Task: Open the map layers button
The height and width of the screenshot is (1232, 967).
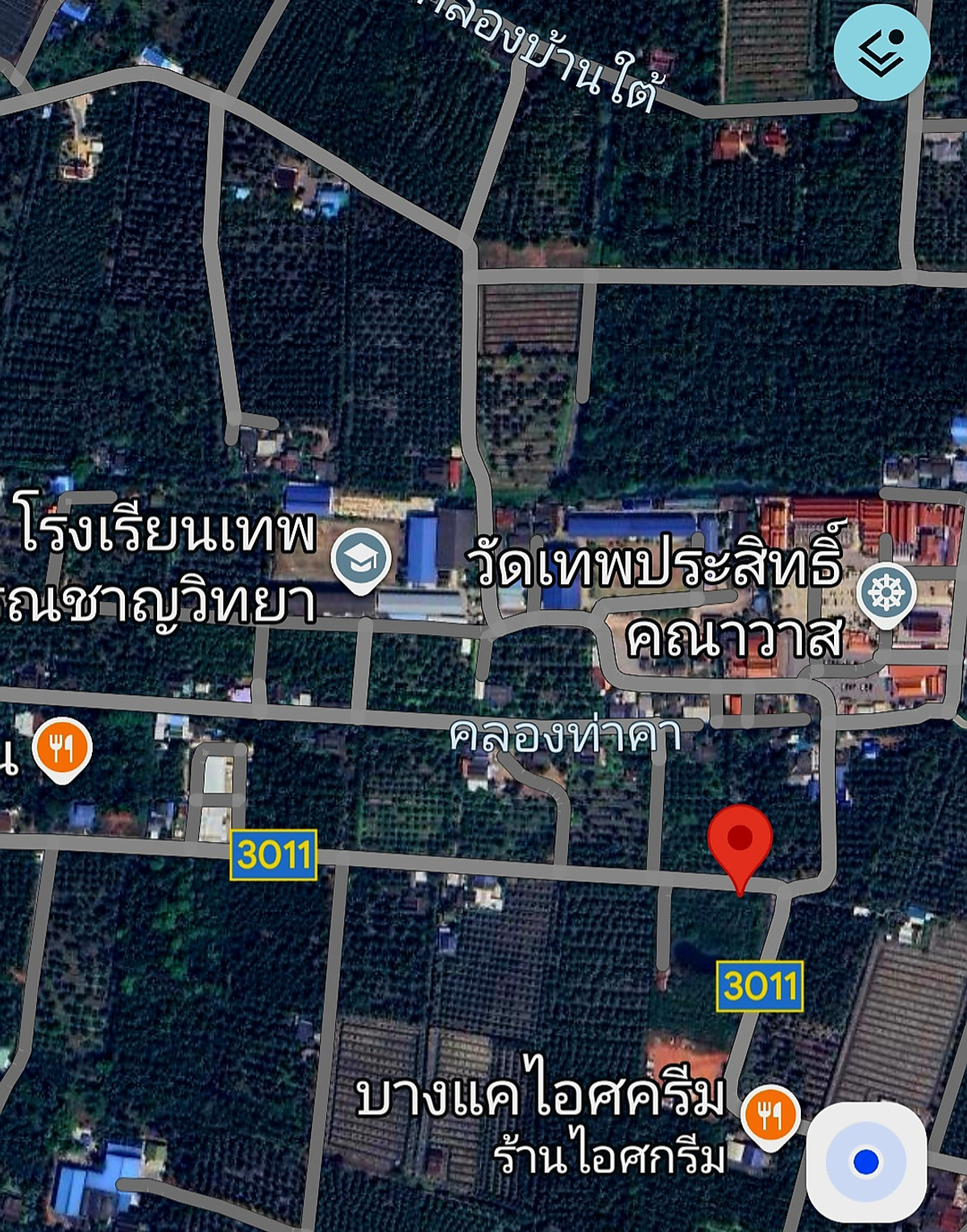Action: (x=882, y=52)
